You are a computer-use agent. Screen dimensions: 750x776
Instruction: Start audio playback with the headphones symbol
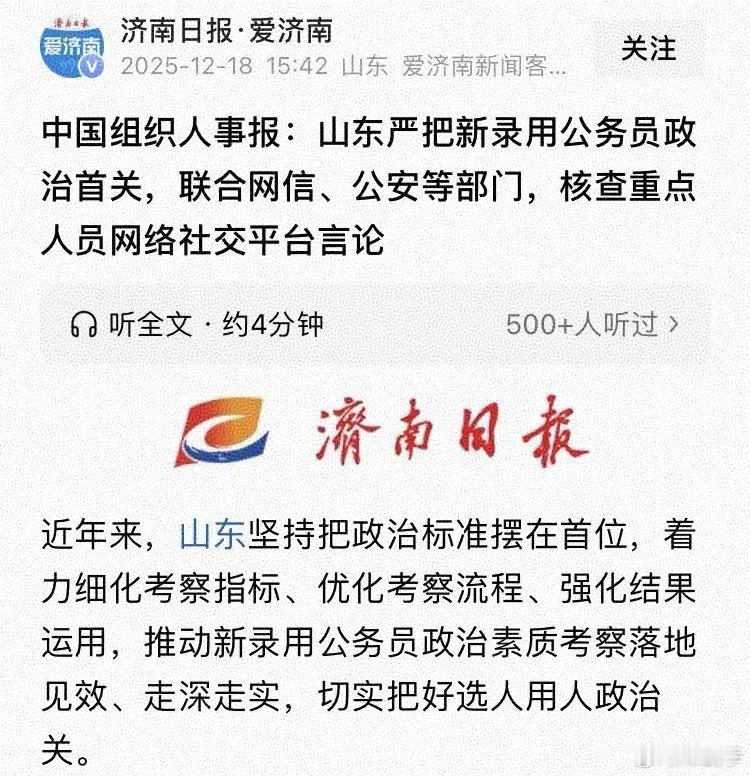point(86,322)
